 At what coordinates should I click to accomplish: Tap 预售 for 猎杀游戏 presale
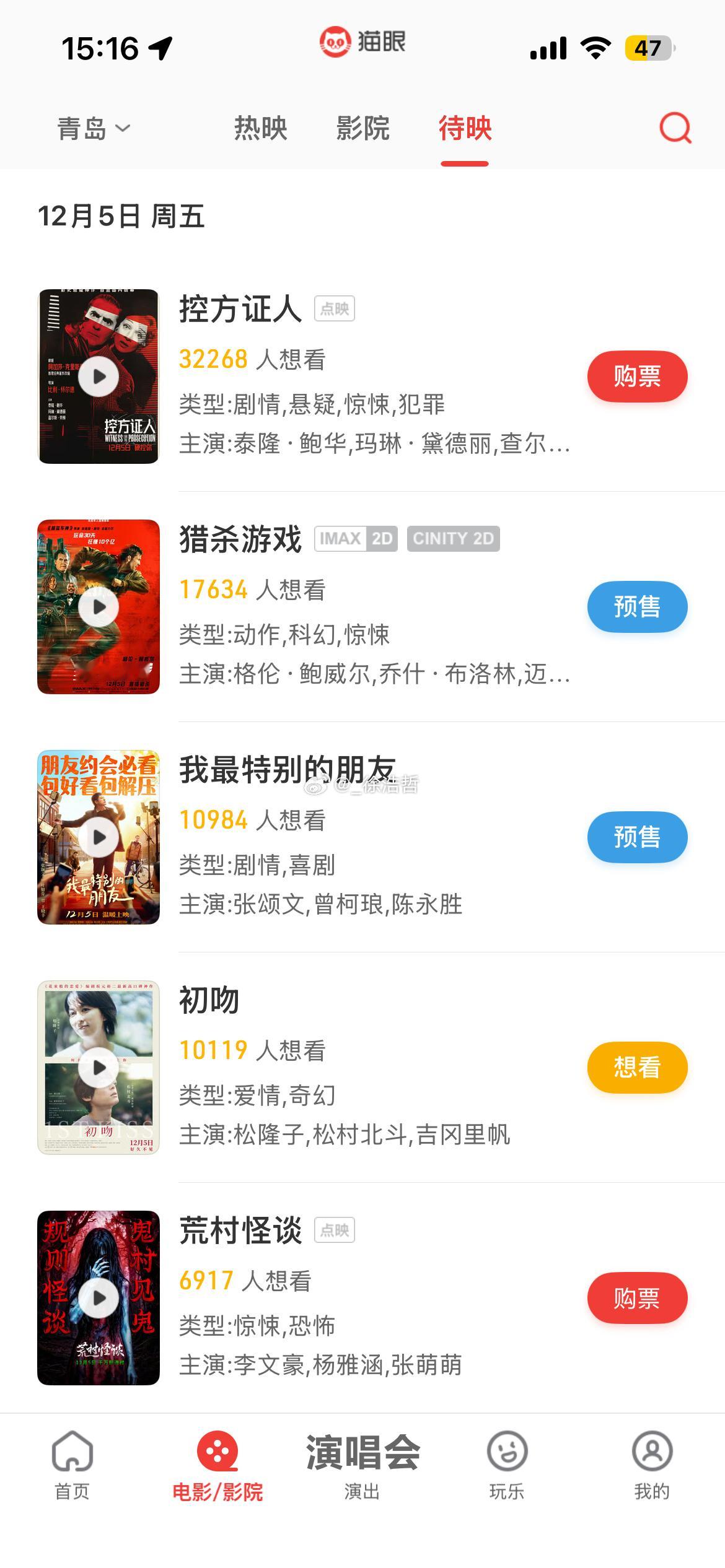[637, 607]
